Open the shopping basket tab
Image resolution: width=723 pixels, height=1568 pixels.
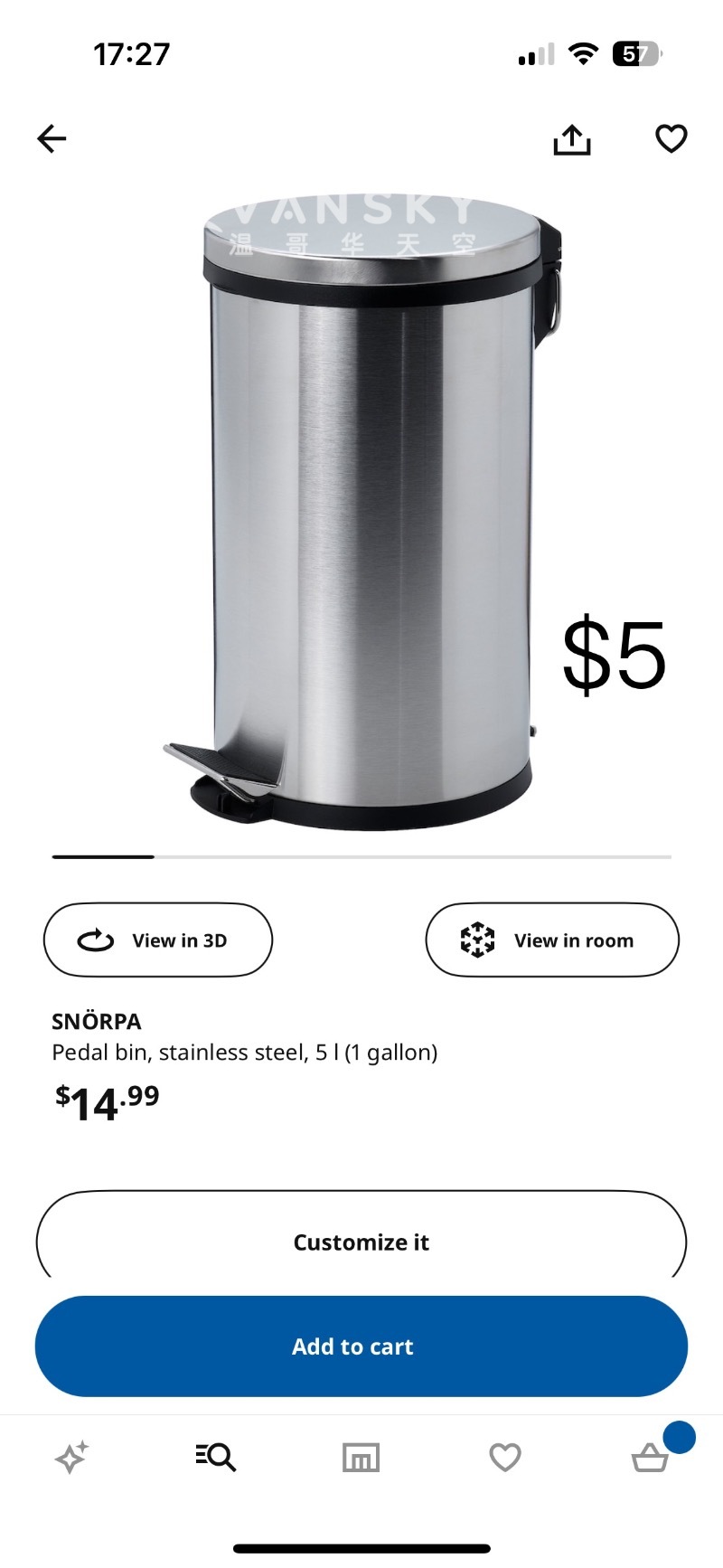[x=650, y=1457]
